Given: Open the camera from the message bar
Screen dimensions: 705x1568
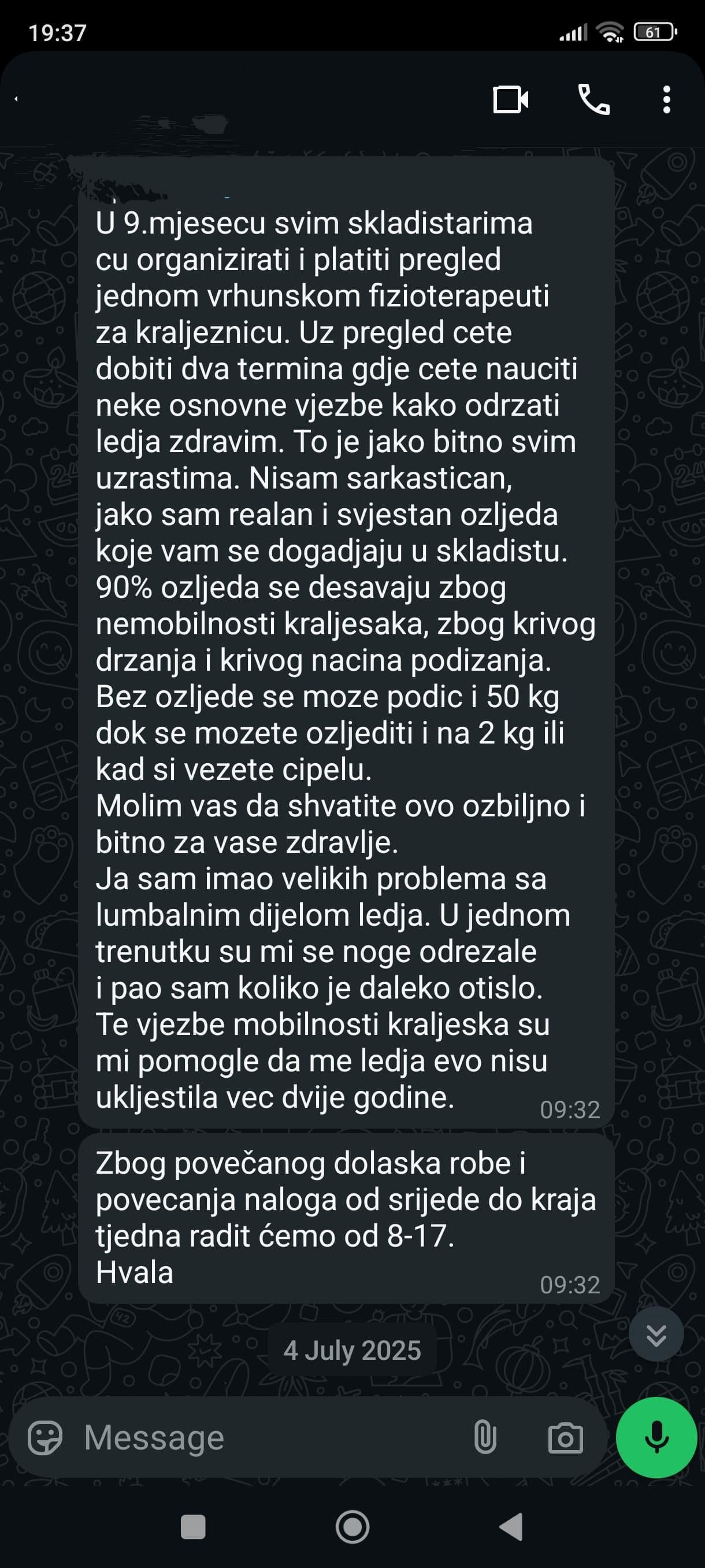Looking at the screenshot, I should [565, 1438].
